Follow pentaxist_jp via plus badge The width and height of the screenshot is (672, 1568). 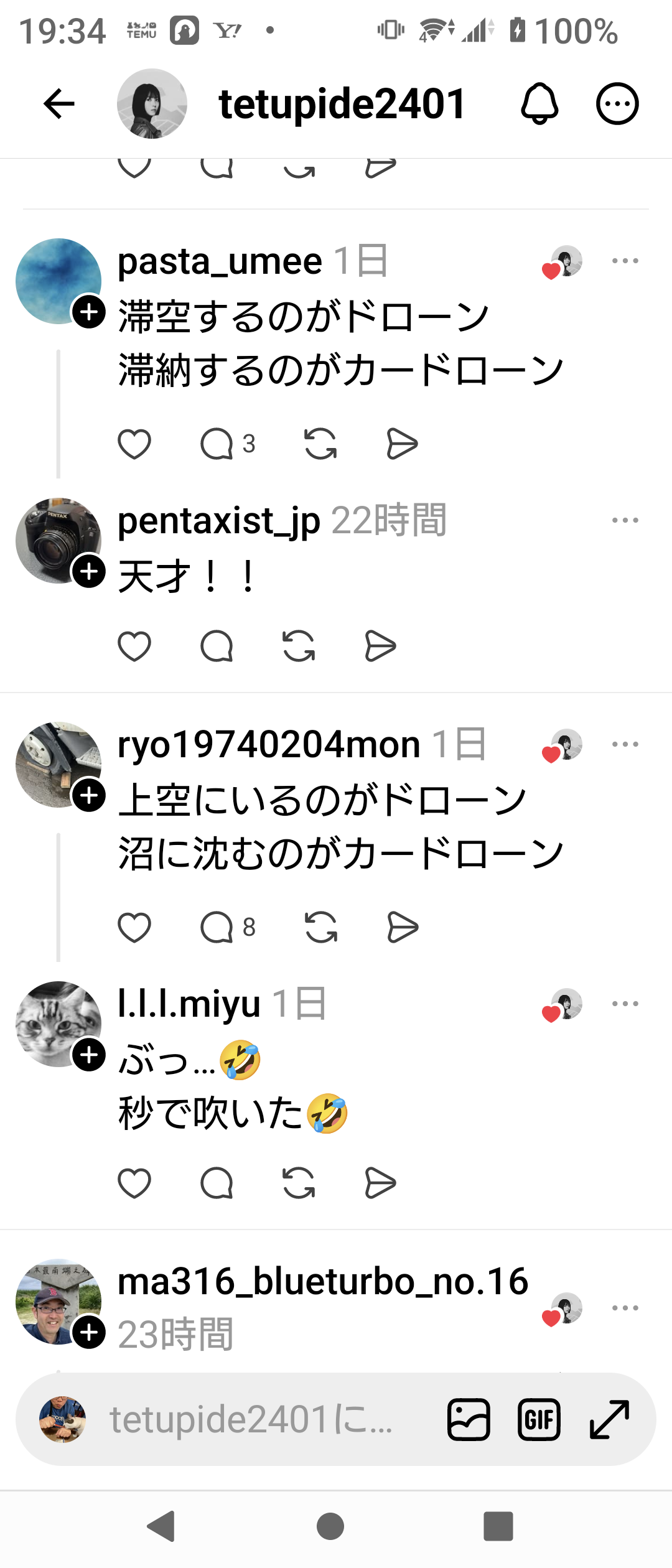point(89,572)
